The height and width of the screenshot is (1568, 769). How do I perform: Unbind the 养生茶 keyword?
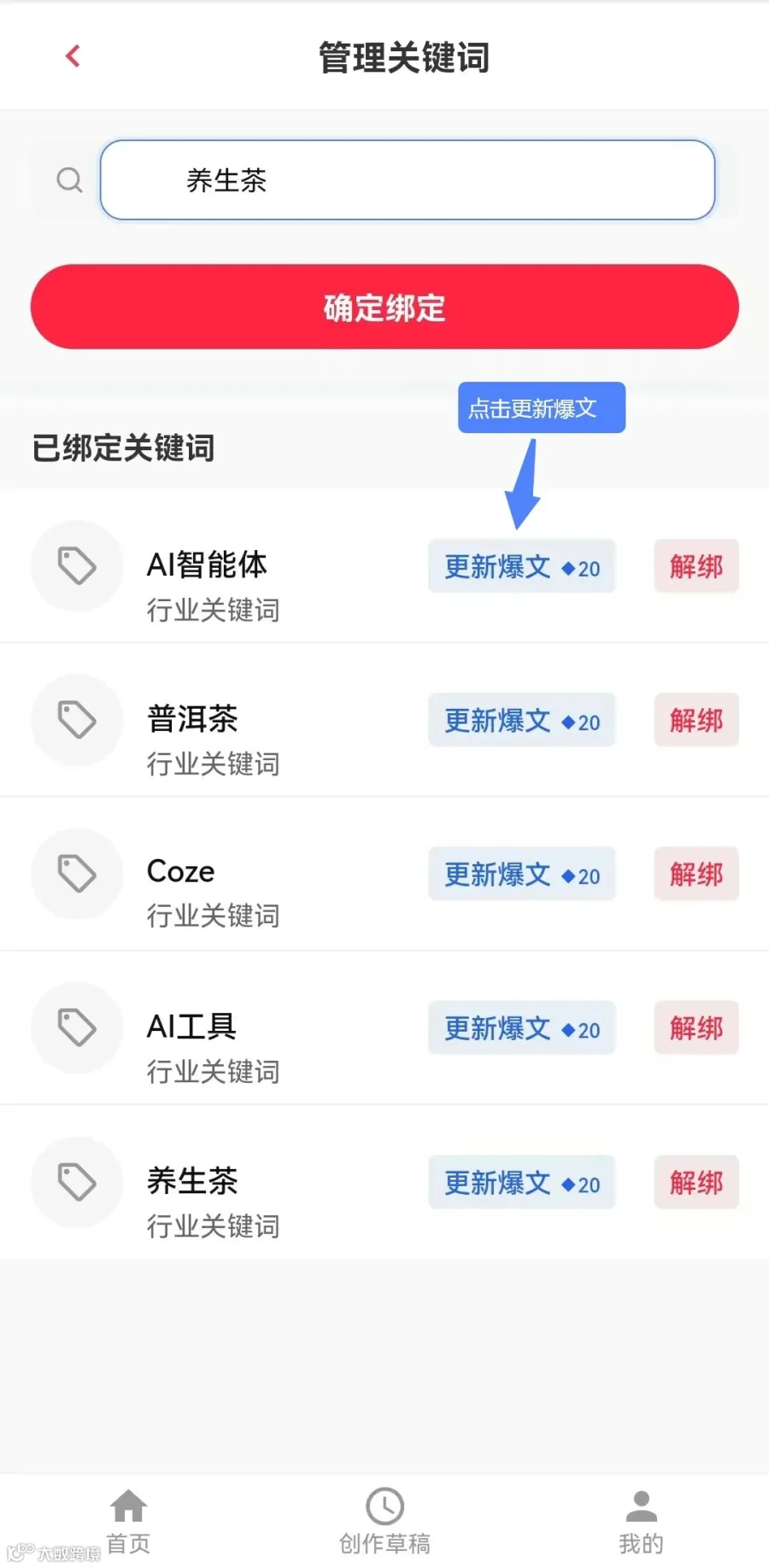click(696, 1182)
